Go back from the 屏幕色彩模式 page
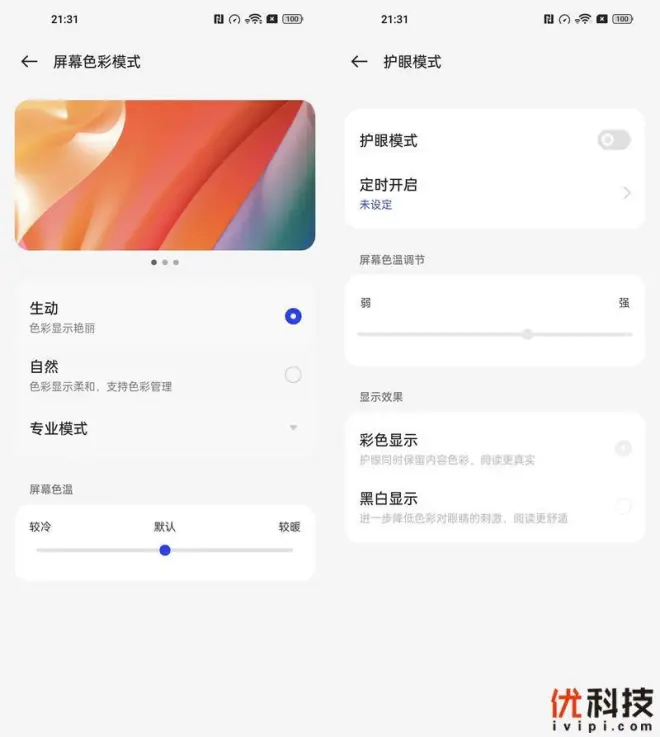The image size is (660, 737). (x=29, y=62)
